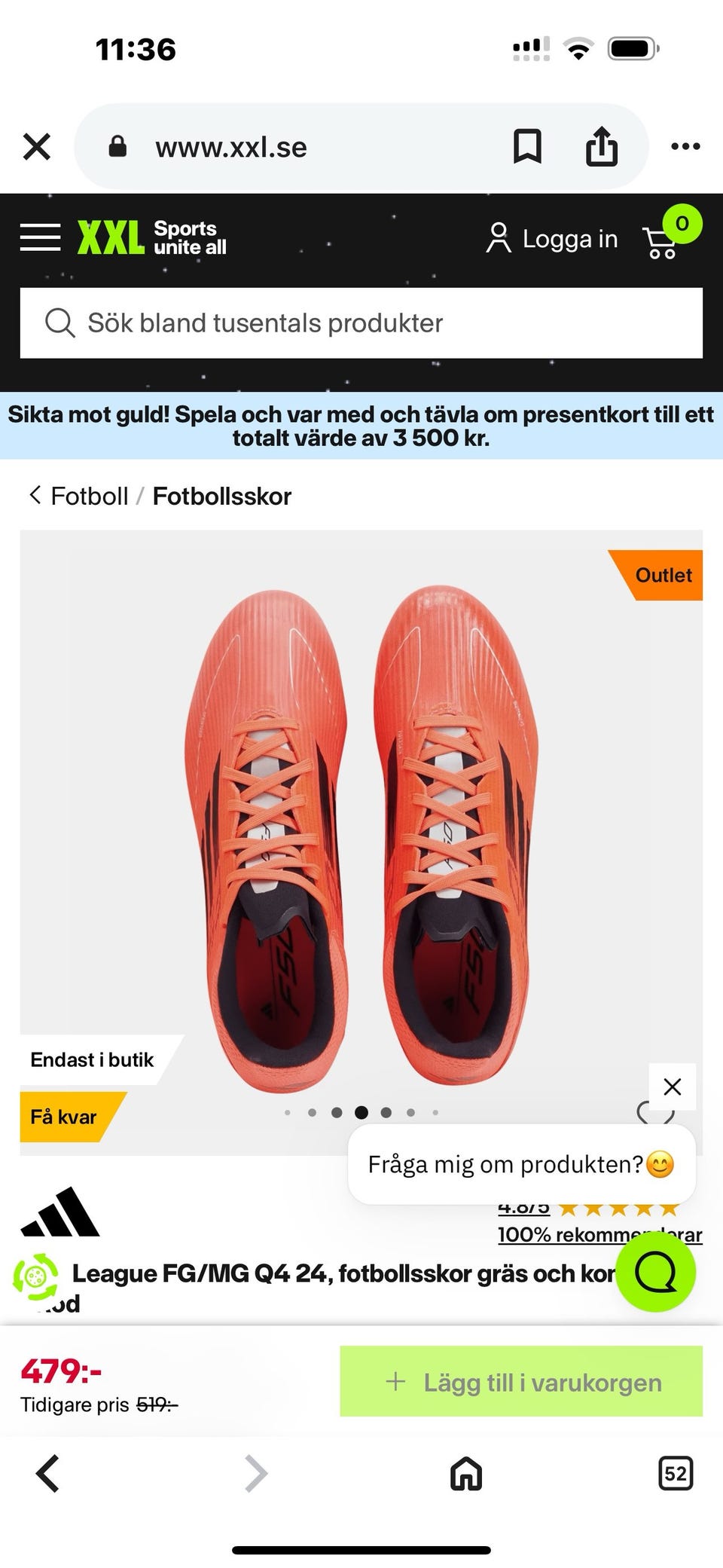
Task: Tap Lägg till i varukorgen
Action: click(x=521, y=1381)
